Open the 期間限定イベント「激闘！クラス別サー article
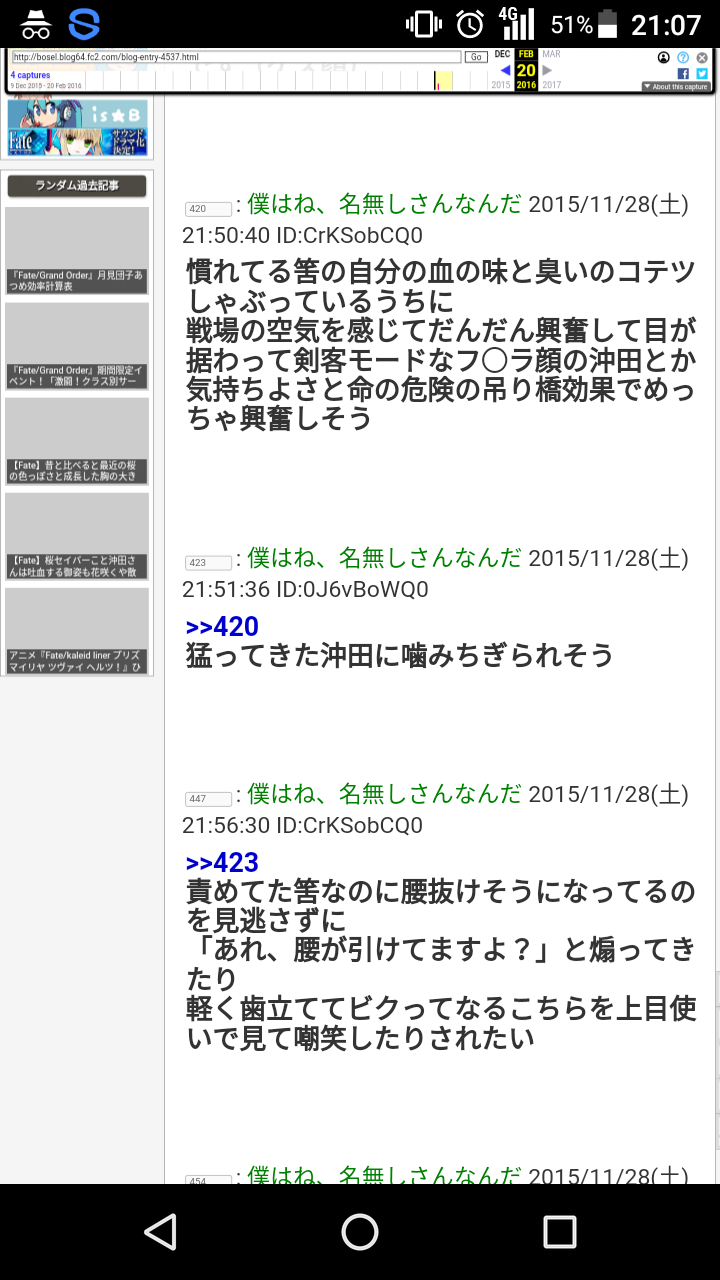This screenshot has height=1280, width=720. click(78, 346)
